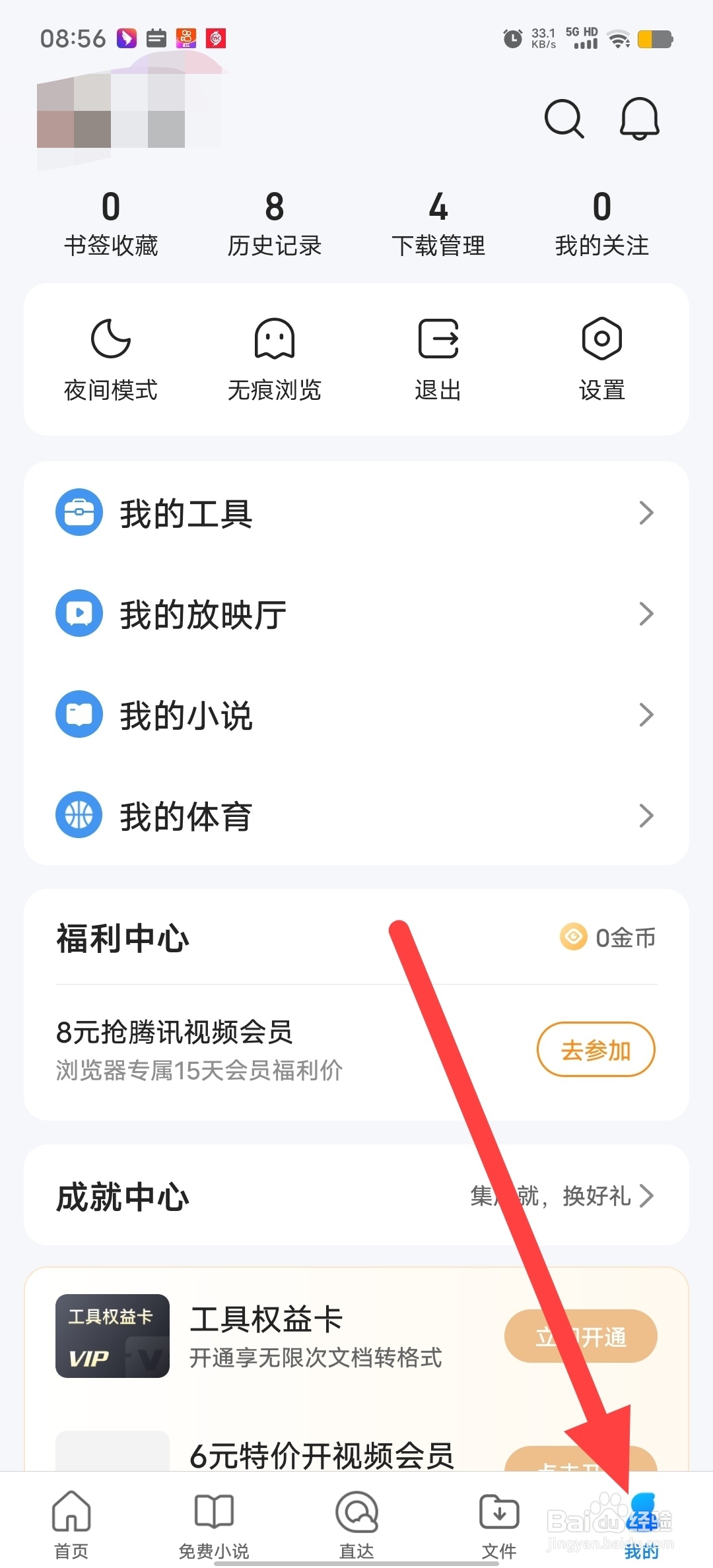713x1568 pixels.
Task: Tap 去参加 to join the promotion
Action: click(x=595, y=1049)
